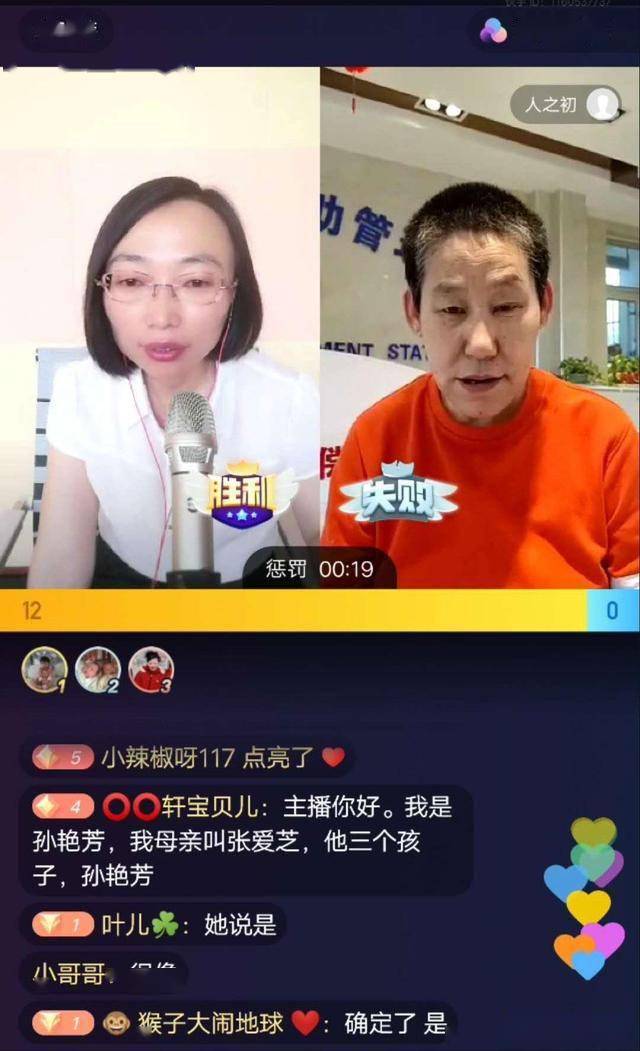Tap the 猴子大闹地球 chat comment
The image size is (640, 1051).
pos(239,1023)
